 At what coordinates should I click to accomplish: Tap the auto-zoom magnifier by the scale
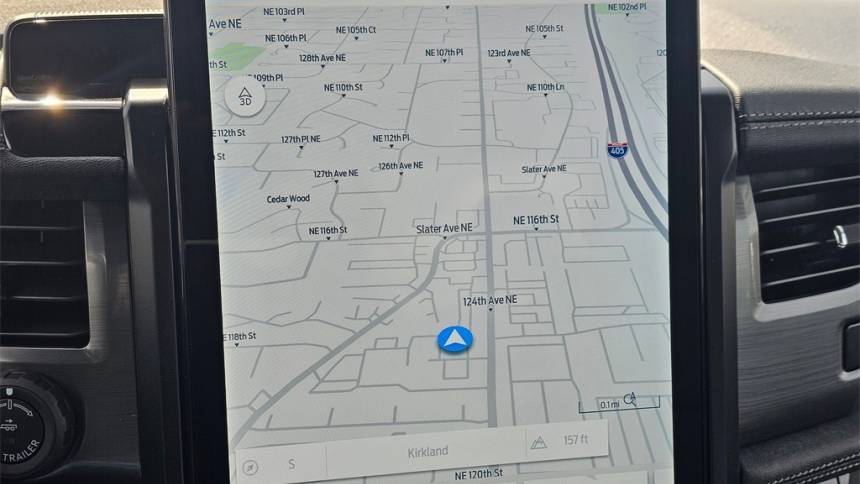pyautogui.click(x=630, y=399)
